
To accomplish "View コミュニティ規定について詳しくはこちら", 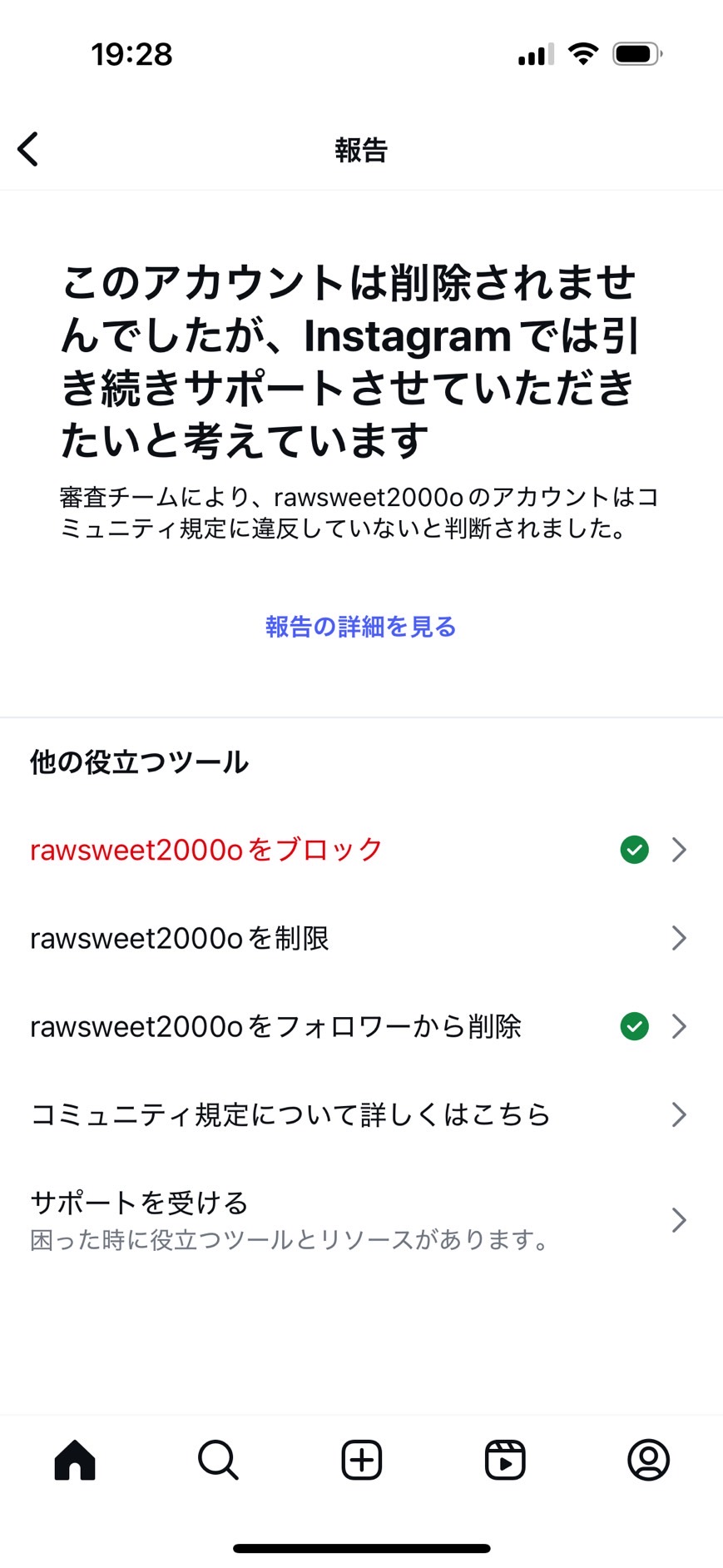I will point(361,1114).
